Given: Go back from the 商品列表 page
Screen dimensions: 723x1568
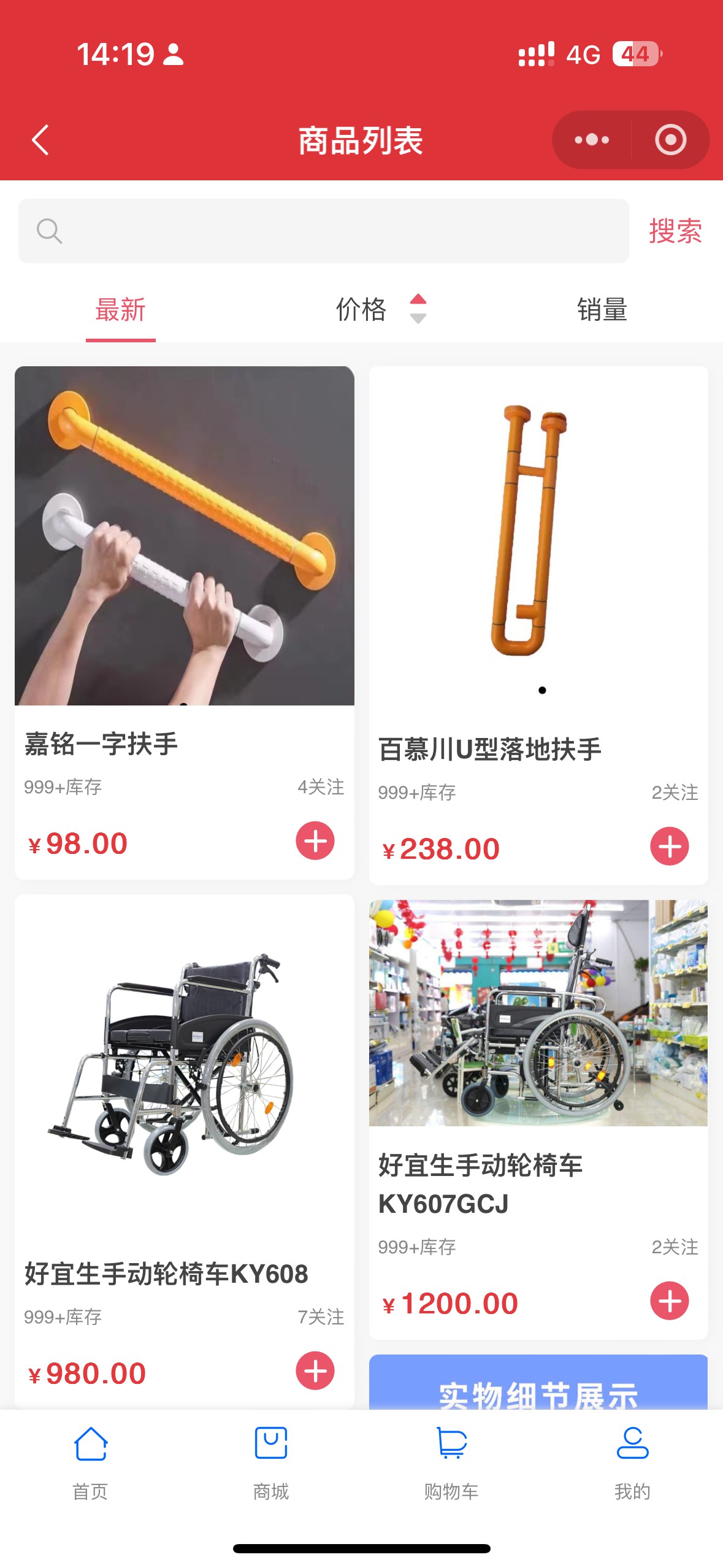Looking at the screenshot, I should point(40,140).
